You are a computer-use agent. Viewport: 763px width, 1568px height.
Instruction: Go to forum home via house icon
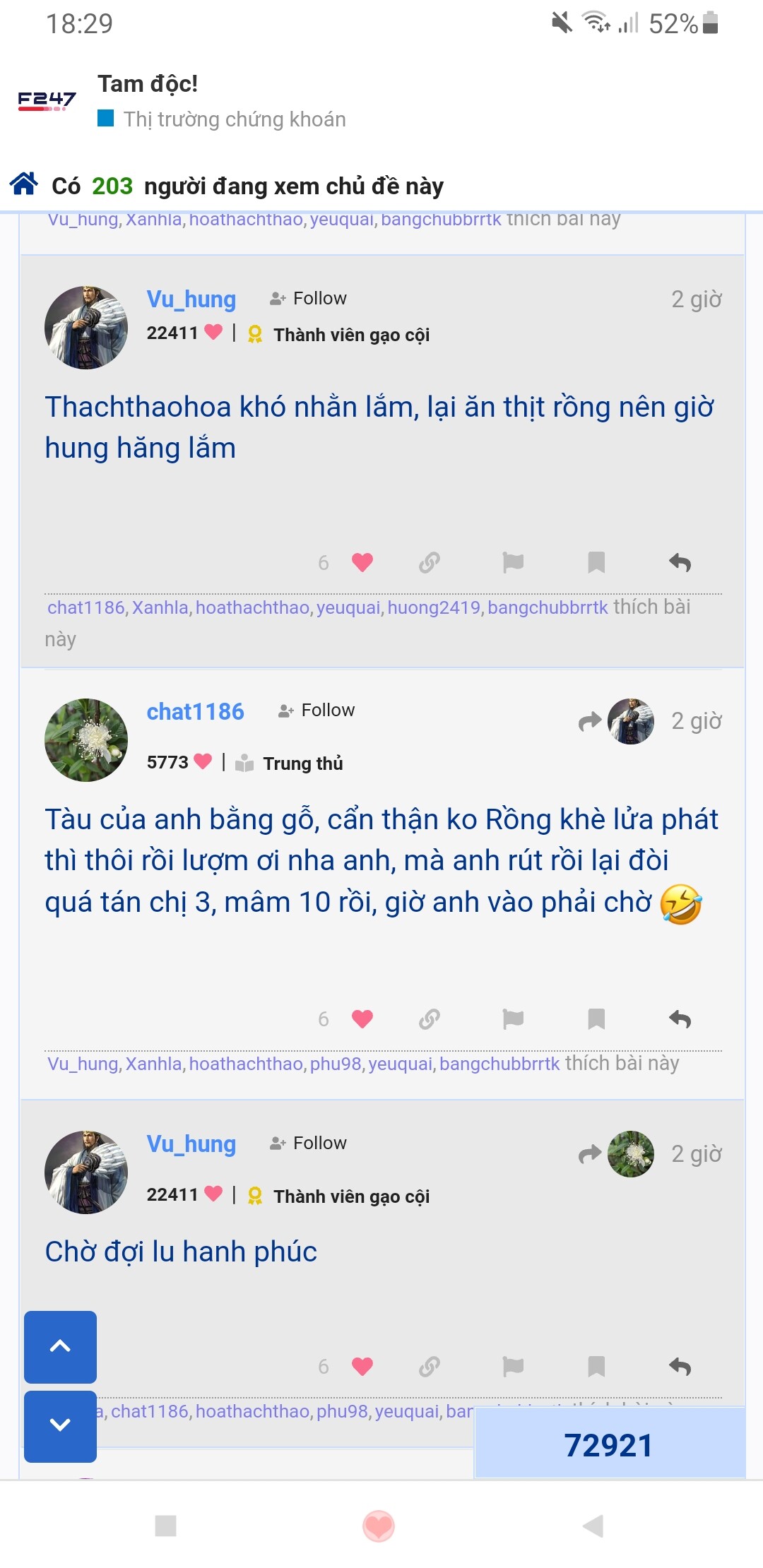(x=24, y=184)
